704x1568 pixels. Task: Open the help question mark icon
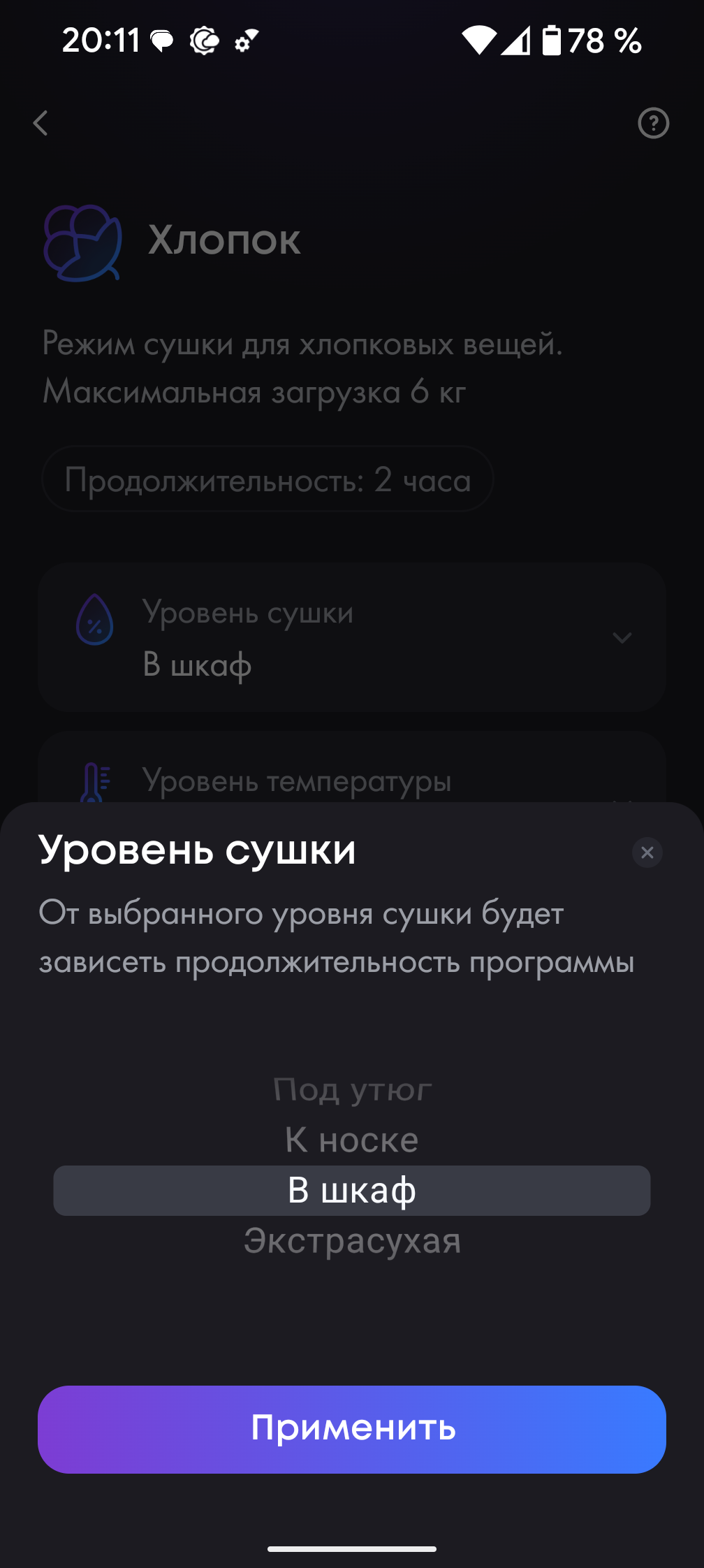tap(653, 124)
